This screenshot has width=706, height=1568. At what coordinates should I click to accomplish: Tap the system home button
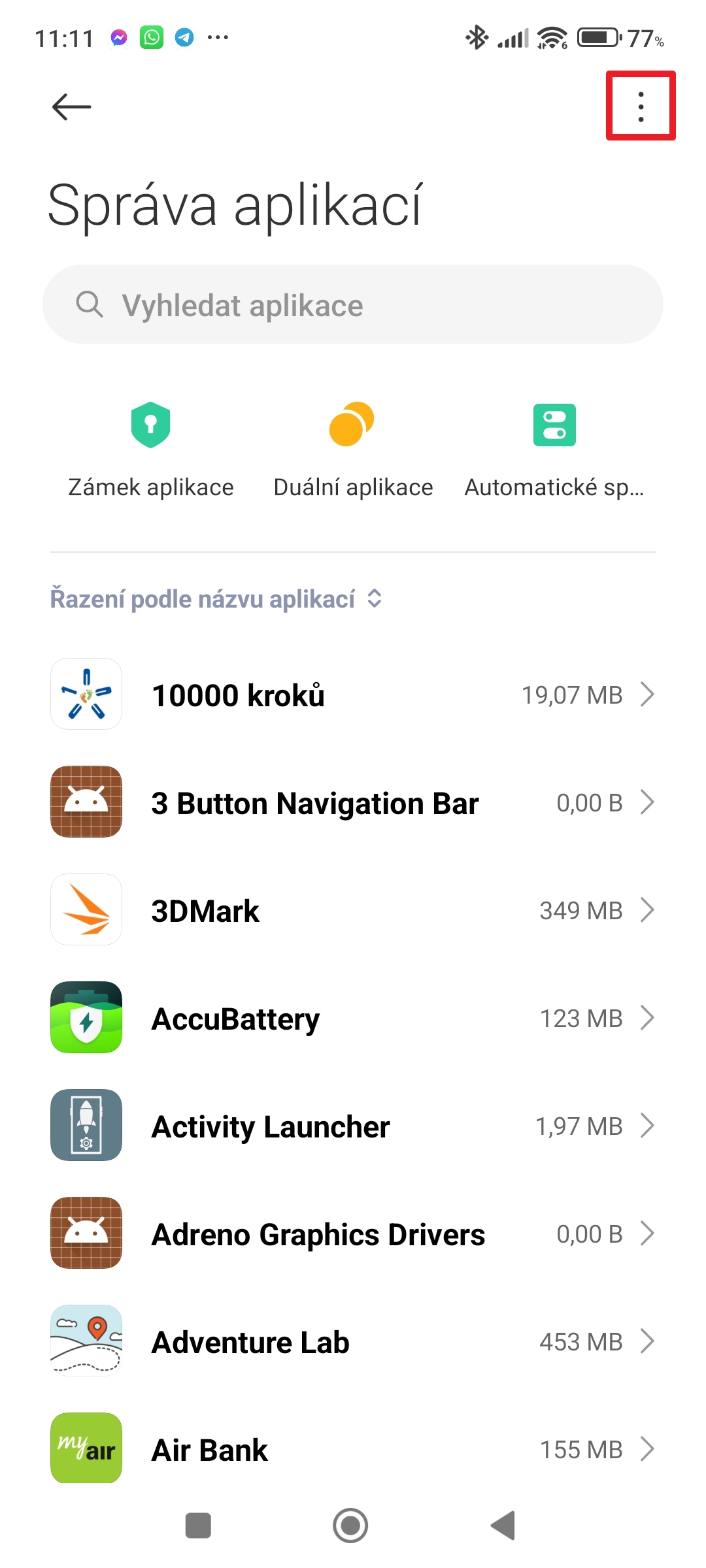350,1526
